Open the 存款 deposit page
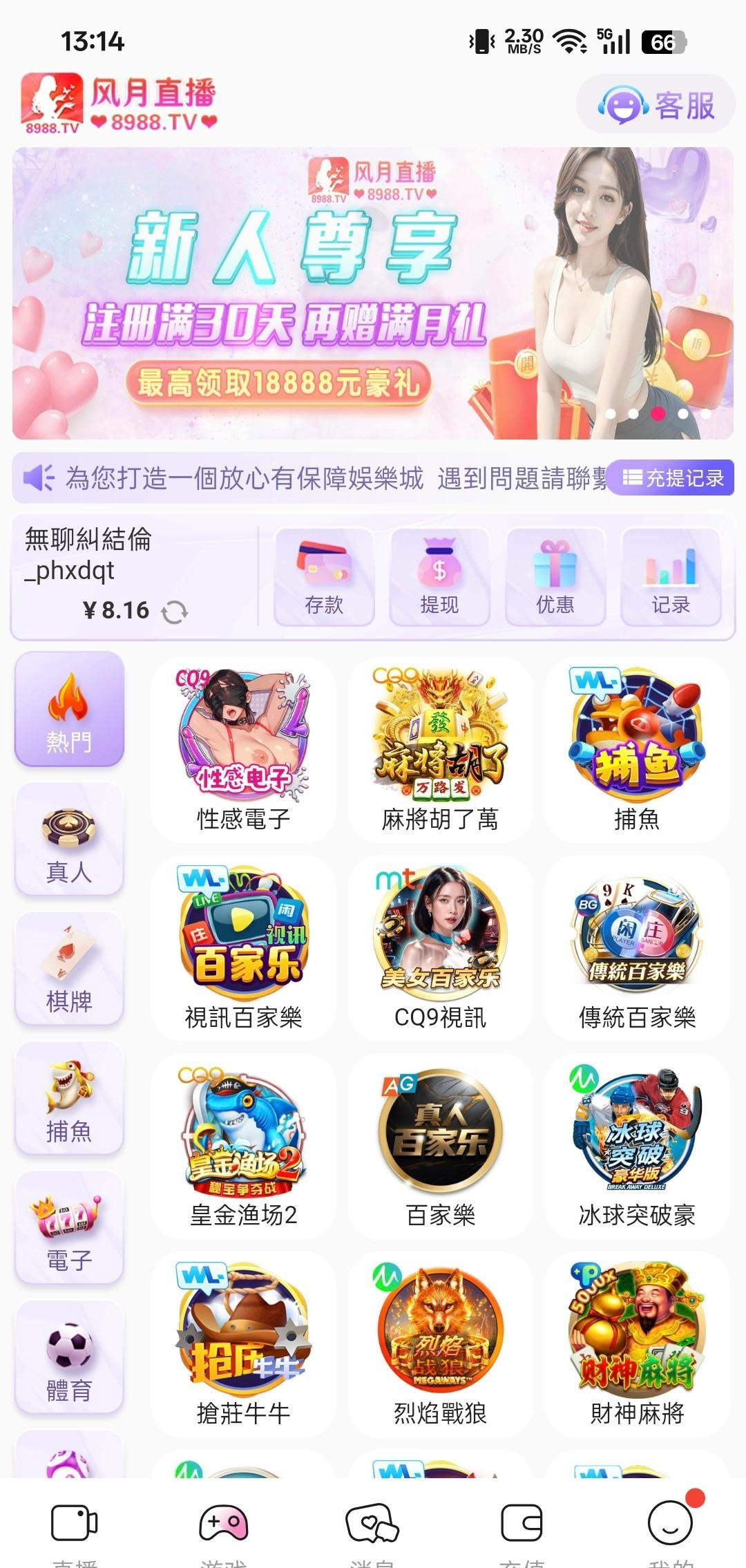 point(324,576)
